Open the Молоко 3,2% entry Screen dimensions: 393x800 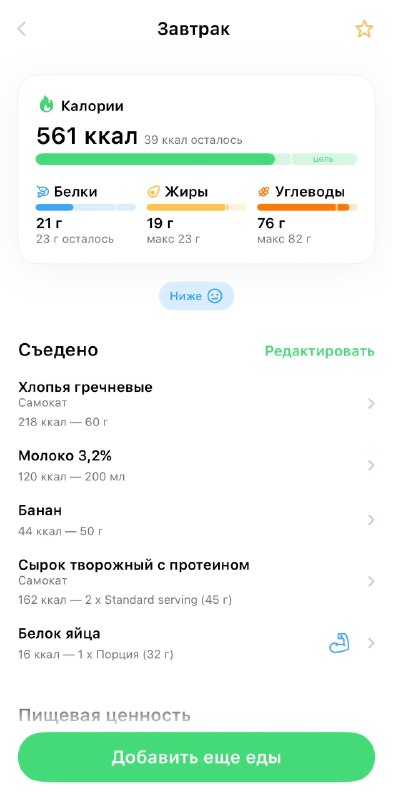(x=196, y=465)
